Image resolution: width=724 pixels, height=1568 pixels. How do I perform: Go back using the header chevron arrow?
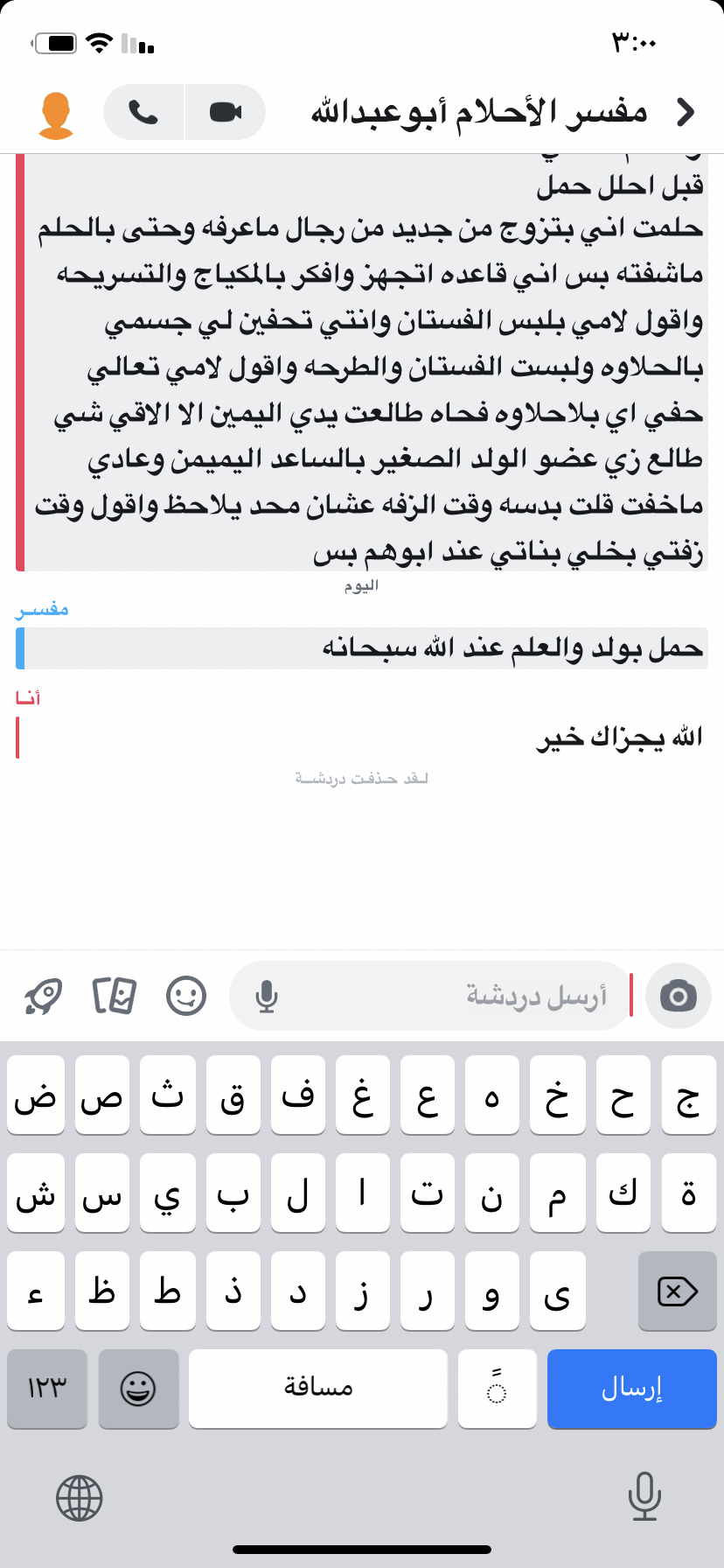tap(686, 112)
